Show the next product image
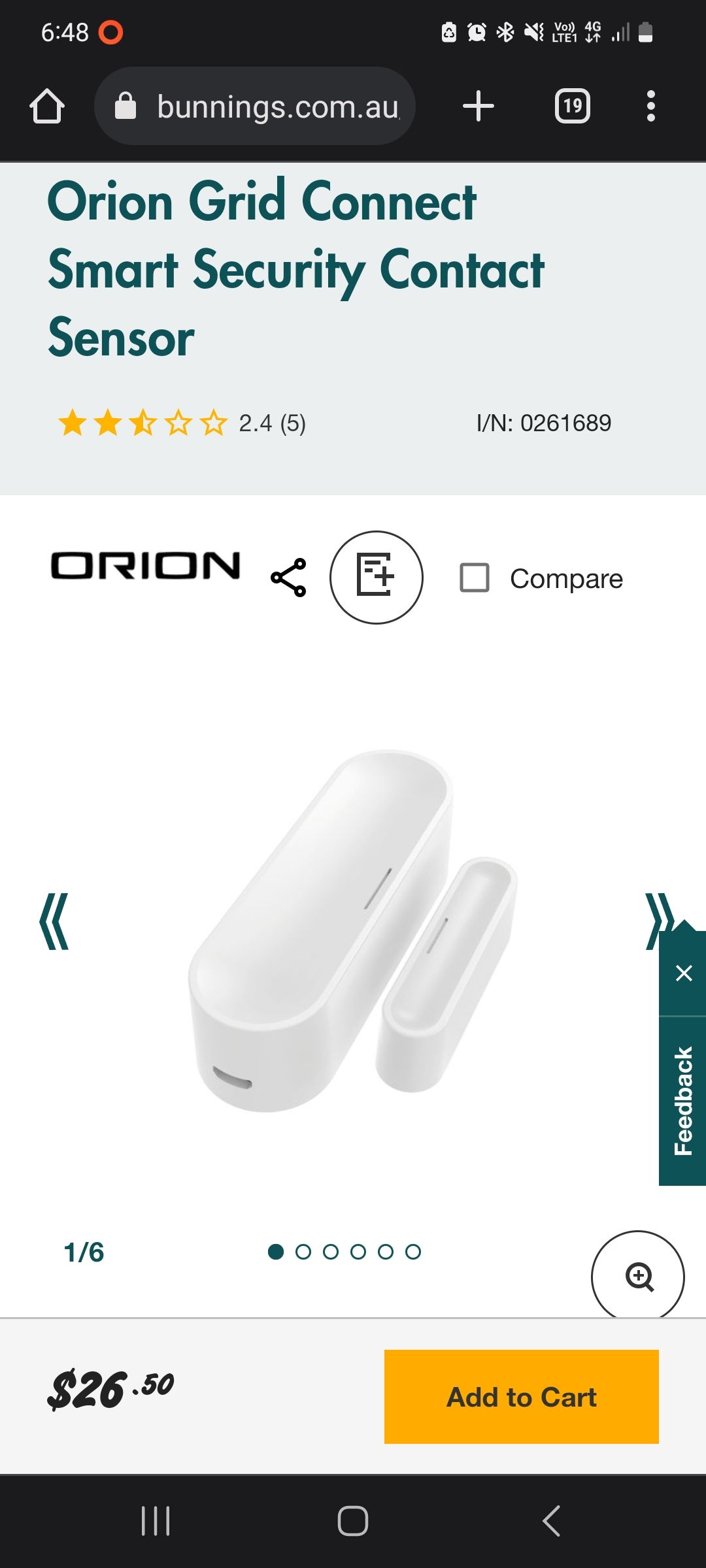This screenshot has height=1568, width=706. click(656, 920)
